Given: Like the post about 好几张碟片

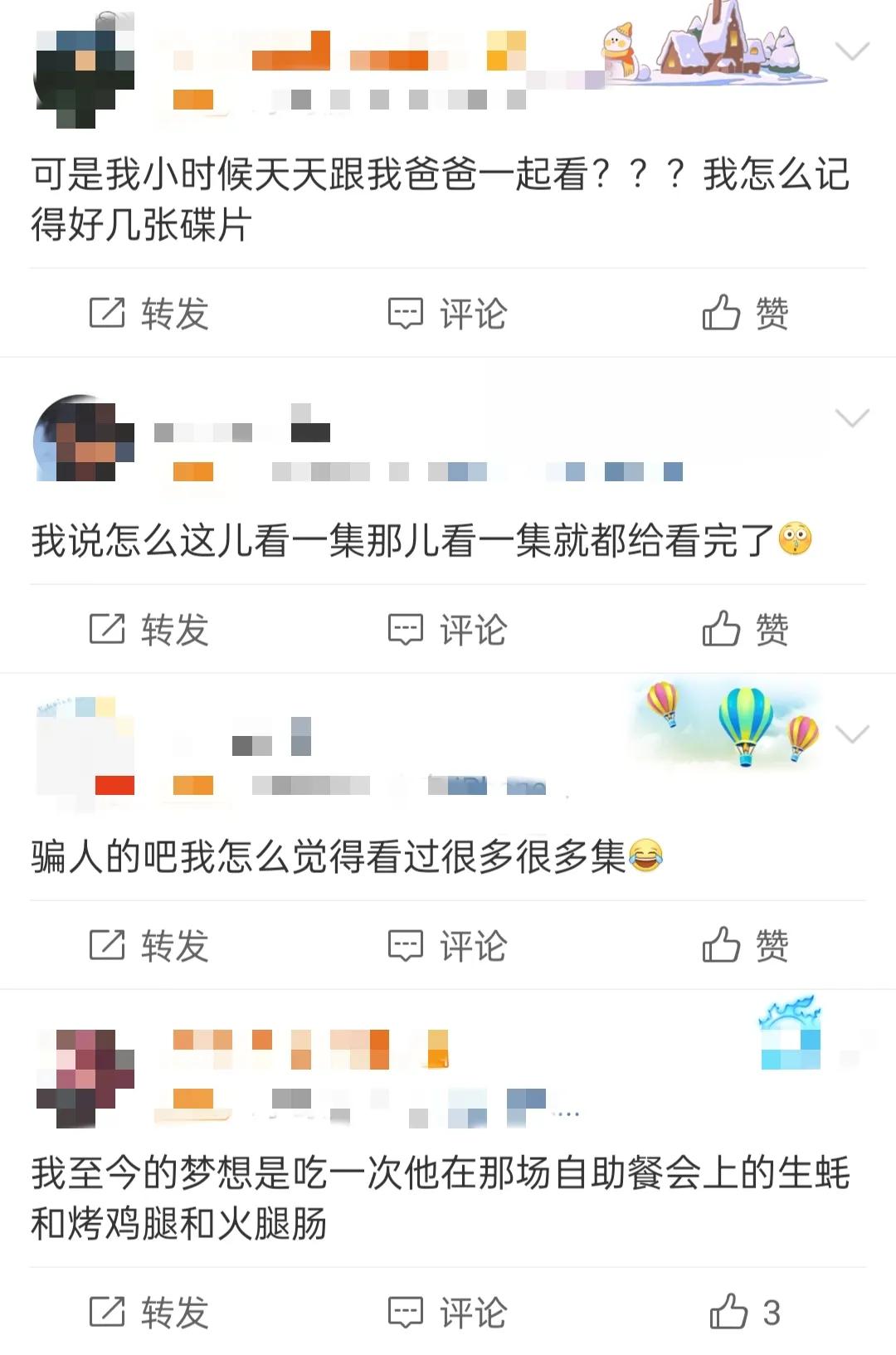Looking at the screenshot, I should click(745, 314).
